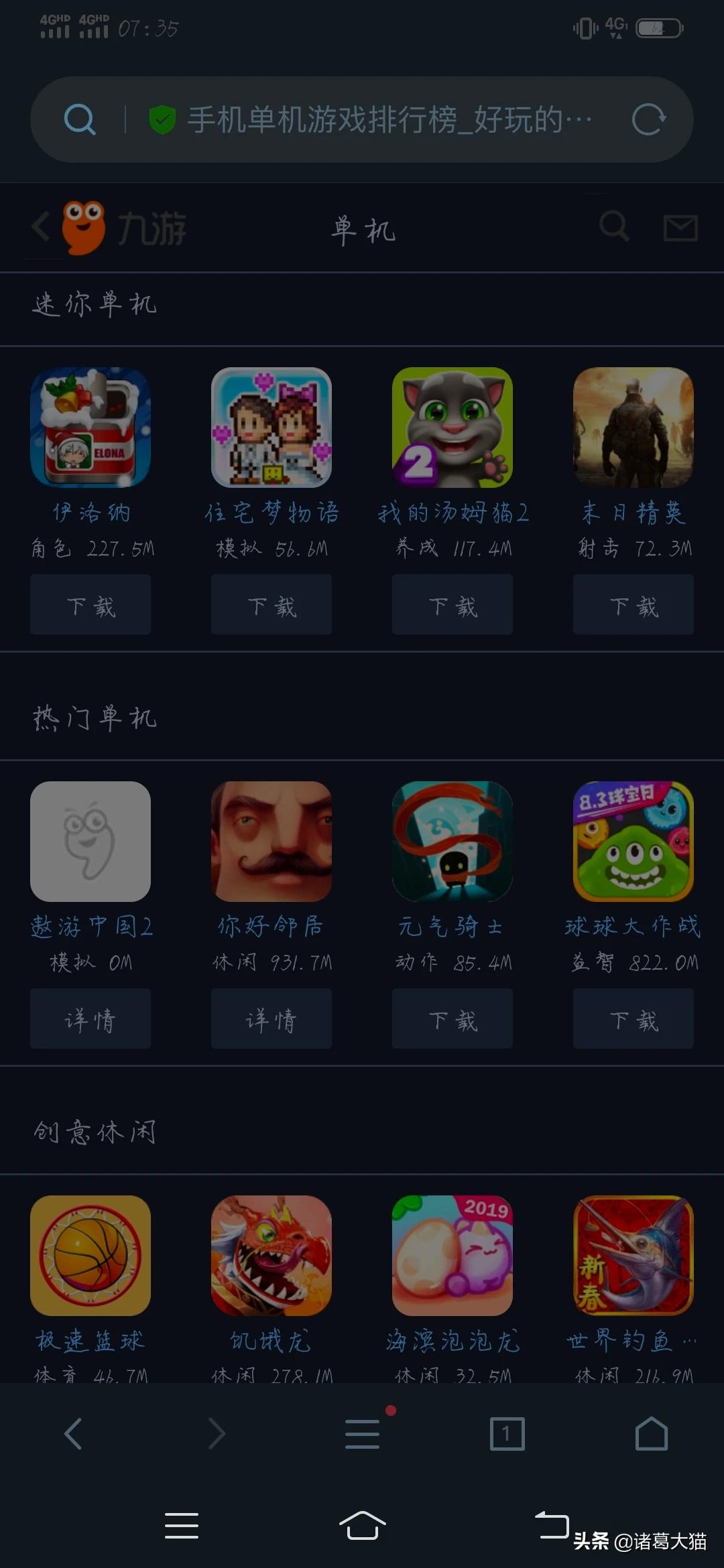
Task: Open the 九游 site search icon
Action: (613, 226)
